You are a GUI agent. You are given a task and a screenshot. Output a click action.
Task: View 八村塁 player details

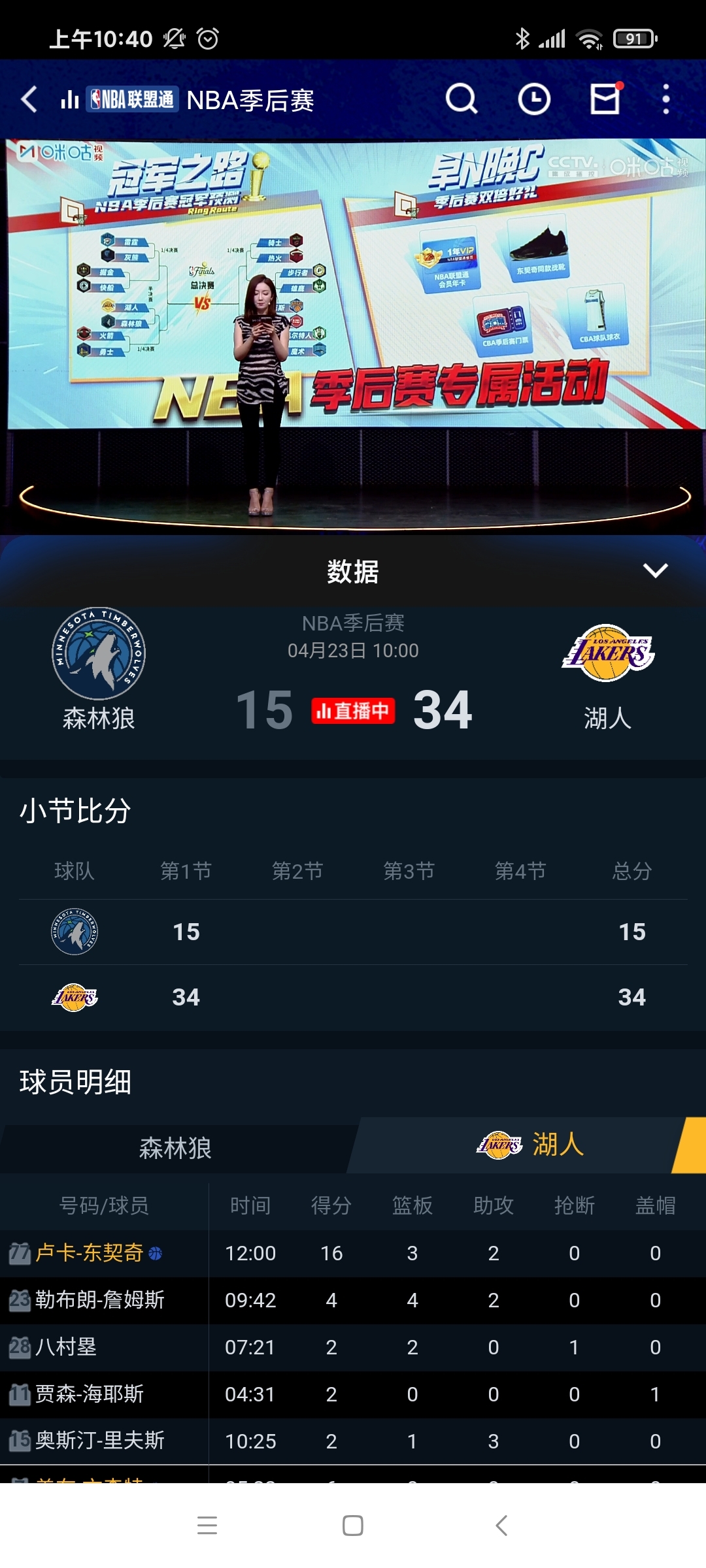[x=66, y=1347]
